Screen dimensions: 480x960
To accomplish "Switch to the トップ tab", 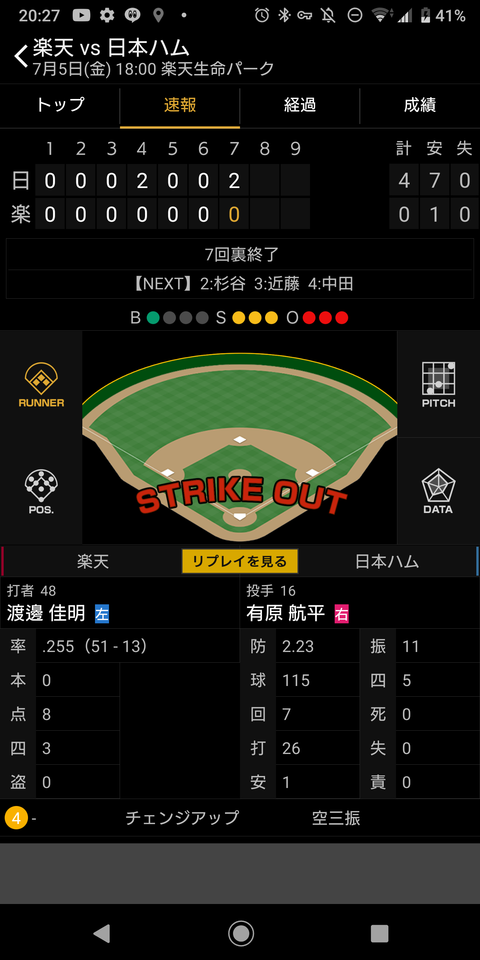I will click(60, 105).
